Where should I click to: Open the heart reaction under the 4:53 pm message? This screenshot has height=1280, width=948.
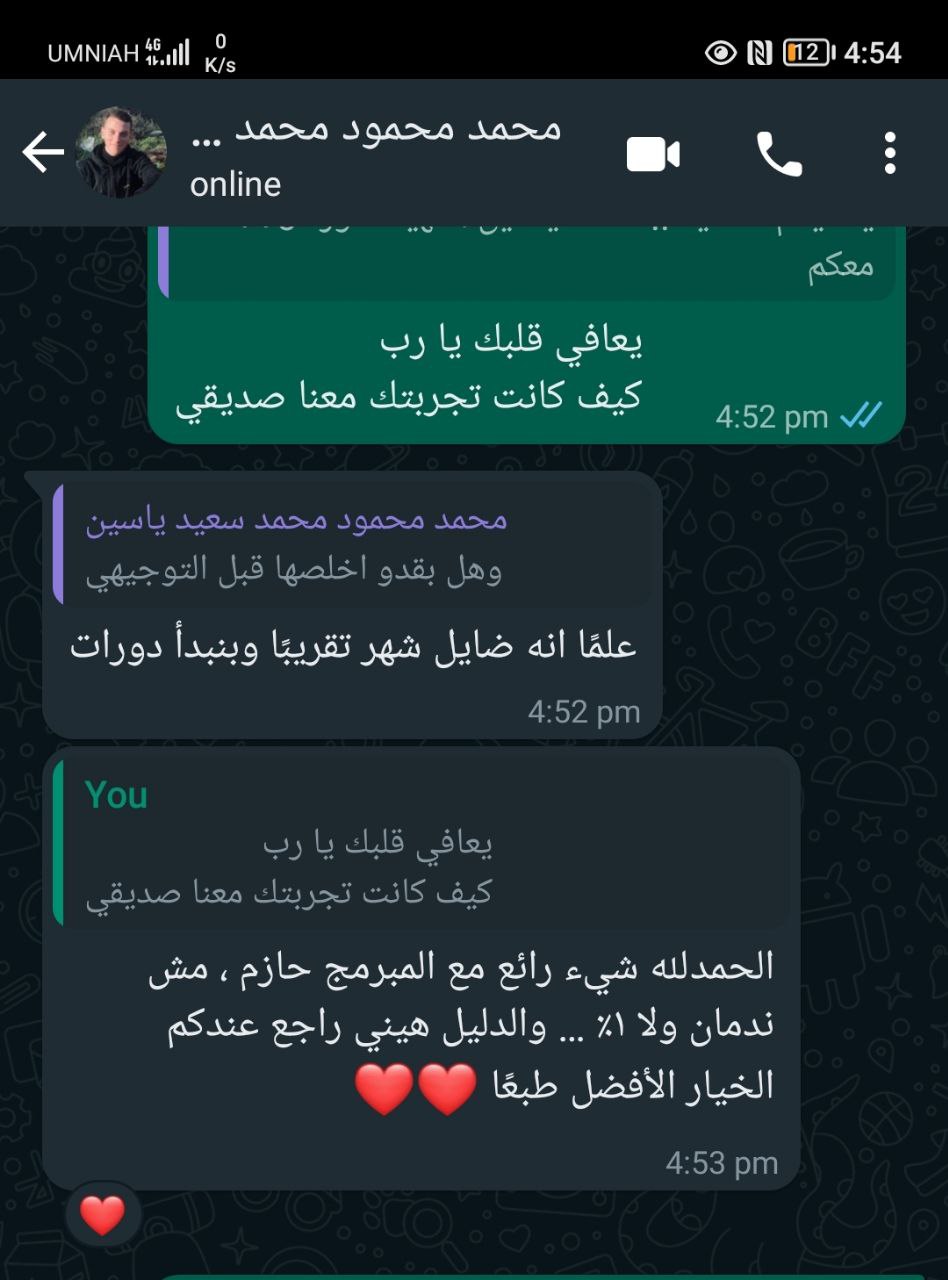[x=102, y=1215]
